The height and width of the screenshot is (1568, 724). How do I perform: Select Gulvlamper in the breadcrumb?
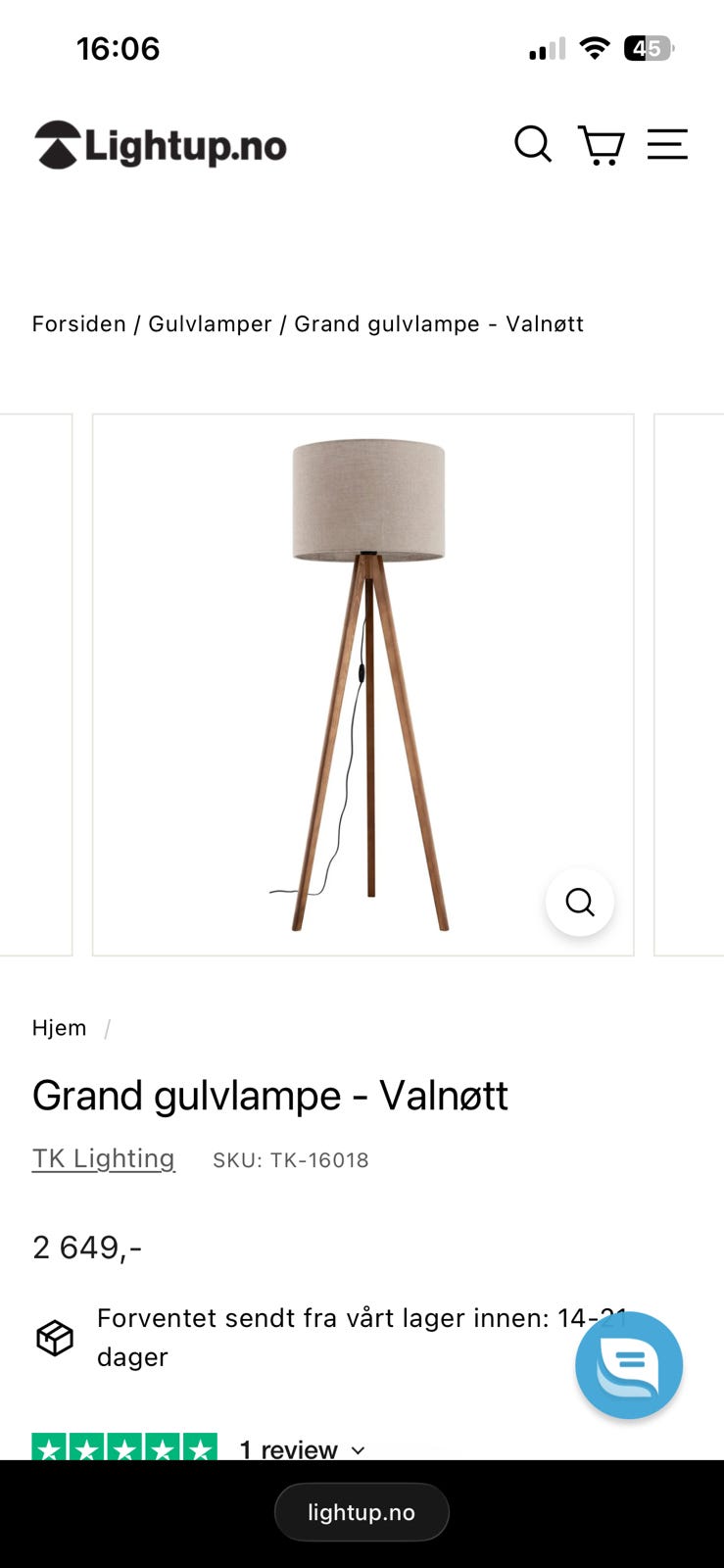(x=210, y=323)
